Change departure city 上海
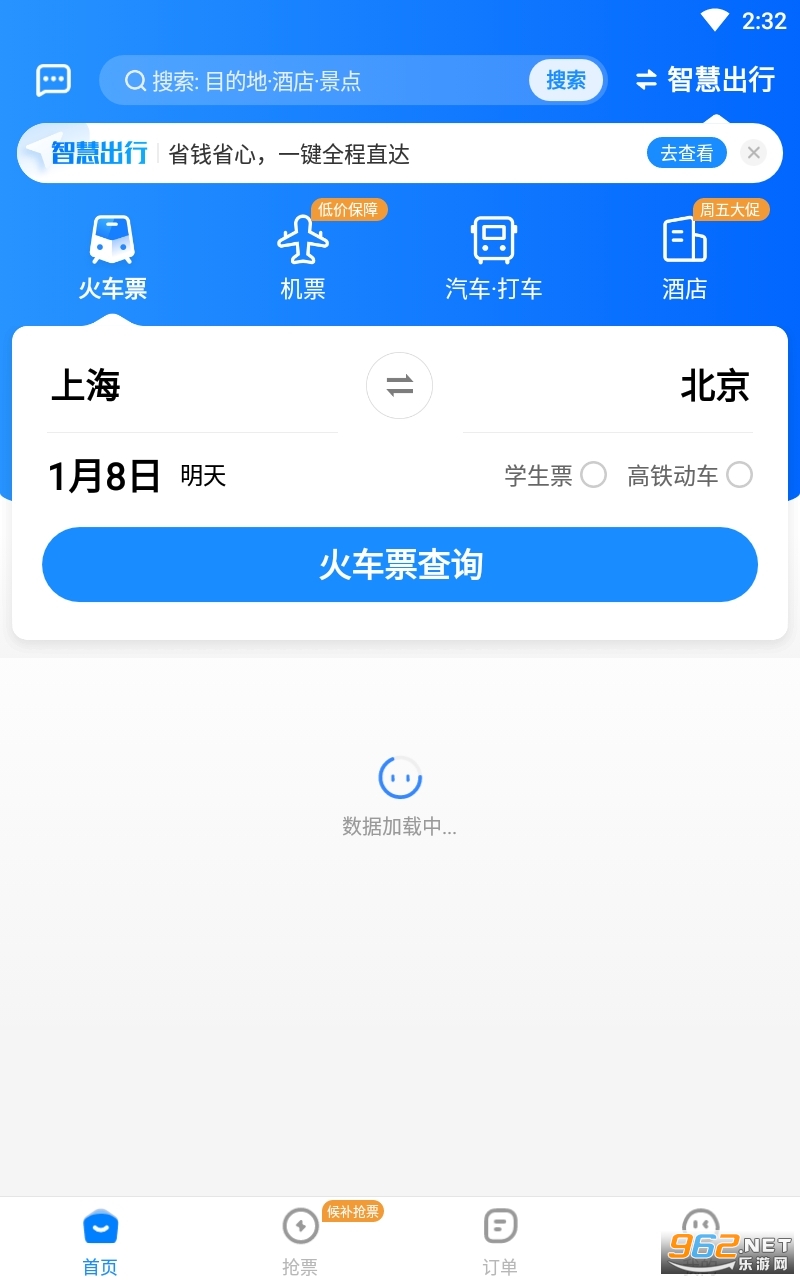The width and height of the screenshot is (800, 1280). tap(87, 386)
